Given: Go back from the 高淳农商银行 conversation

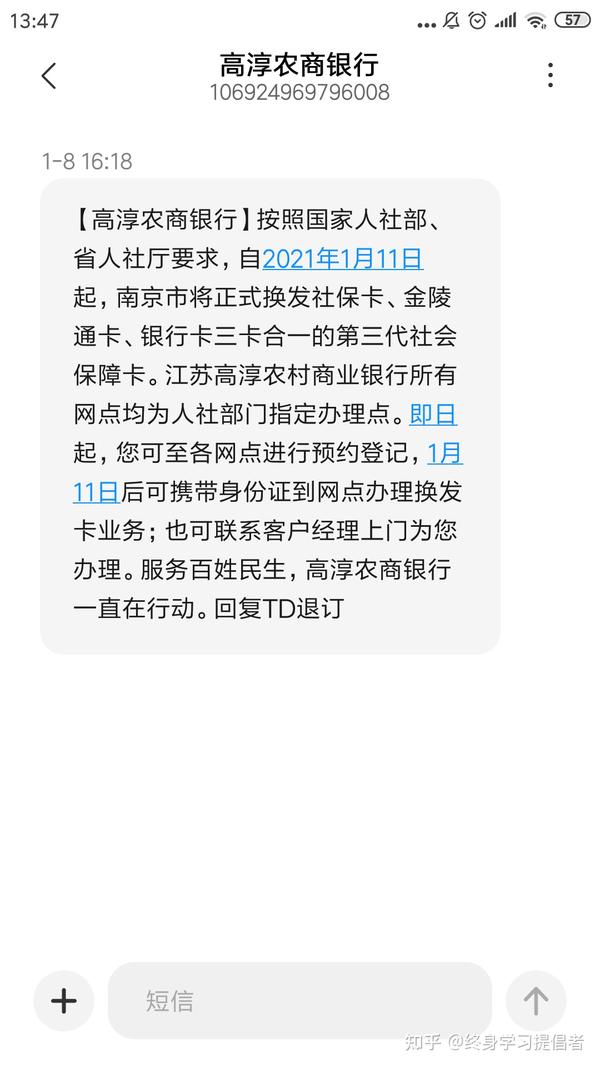Looking at the screenshot, I should [49, 75].
